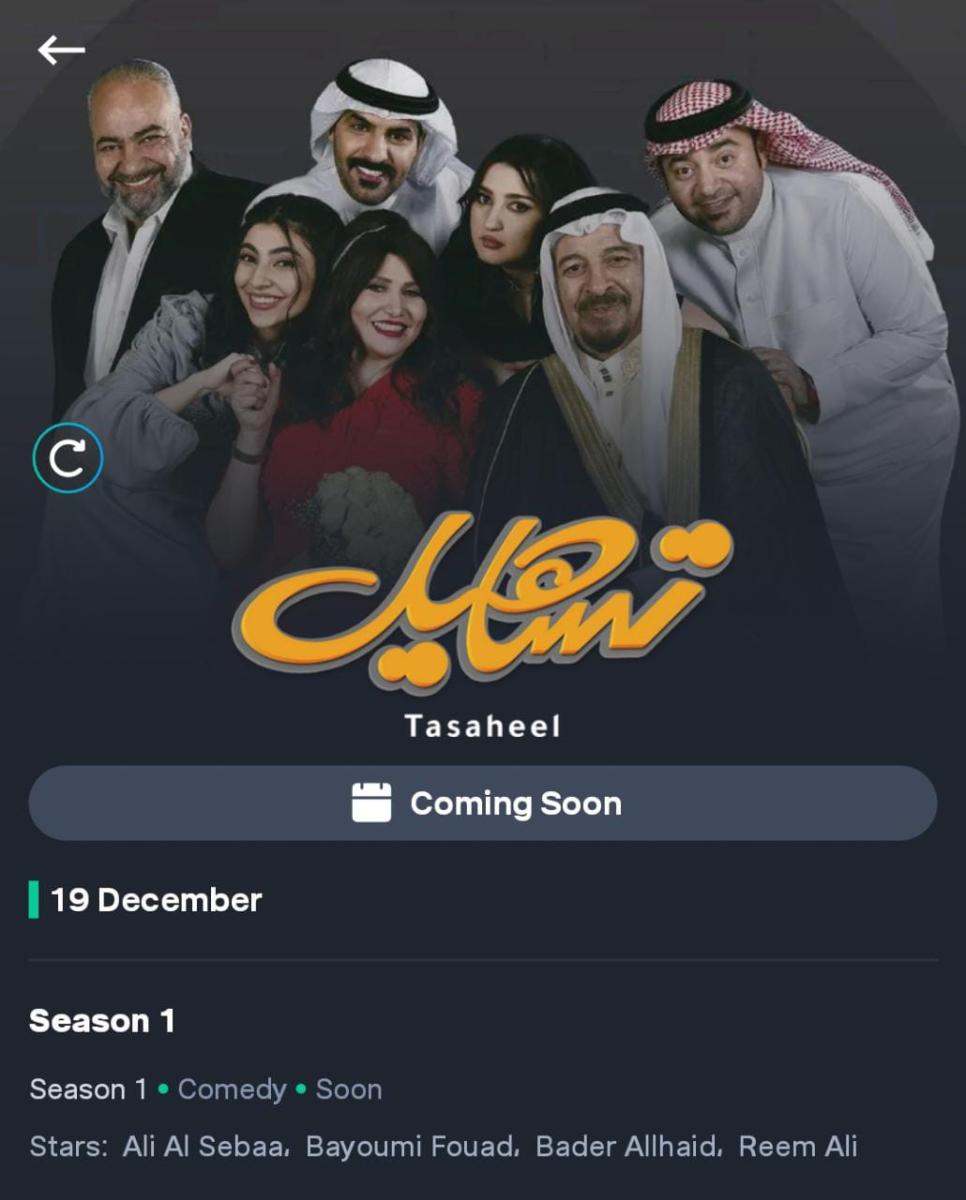Tap the circular reload icon
Viewport: 966px width, 1200px height.
68,458
